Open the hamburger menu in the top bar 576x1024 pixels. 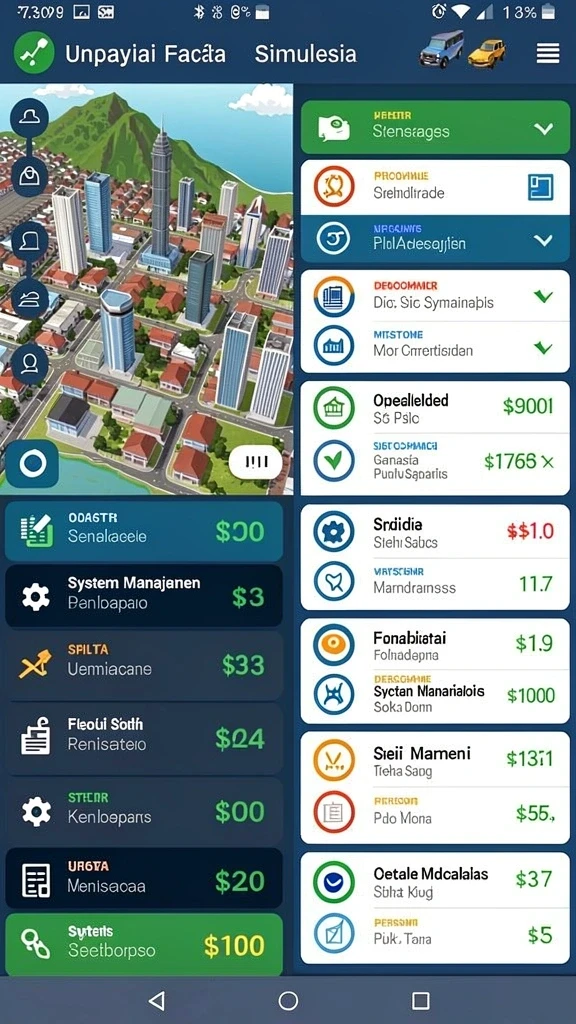[548, 54]
